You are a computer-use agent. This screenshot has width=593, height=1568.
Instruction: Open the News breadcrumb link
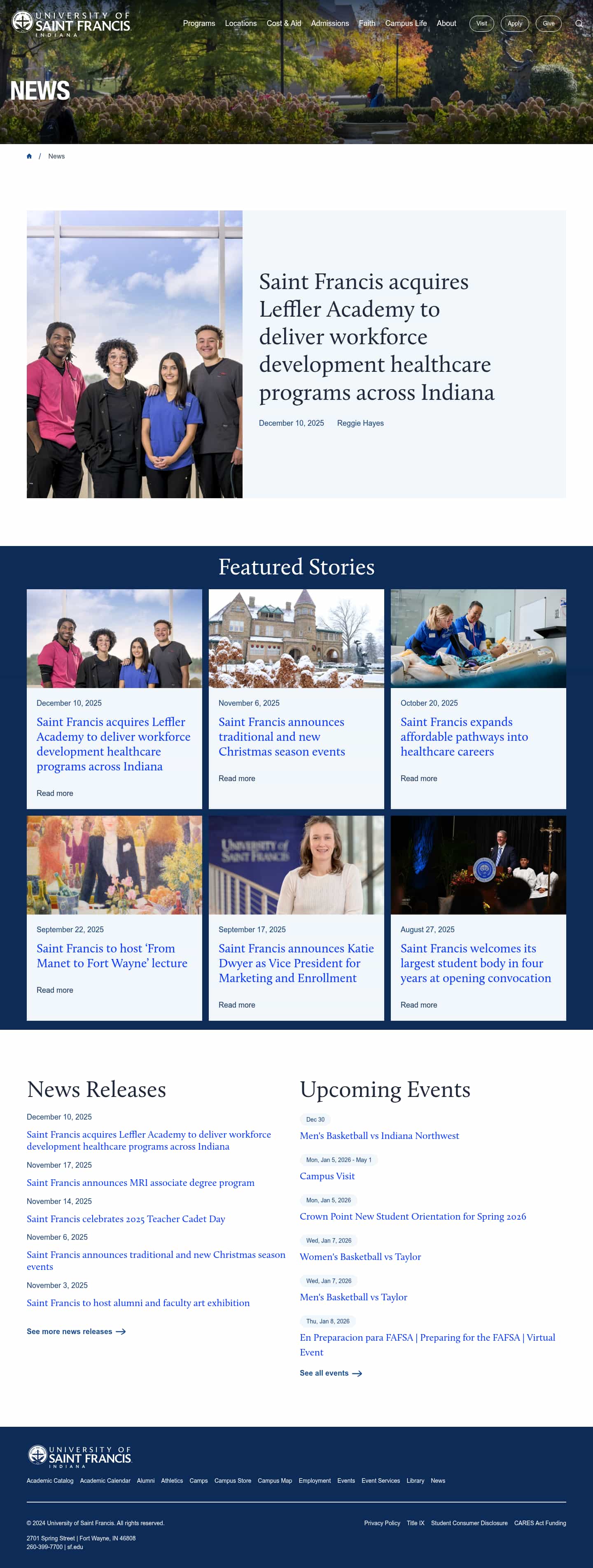(56, 156)
